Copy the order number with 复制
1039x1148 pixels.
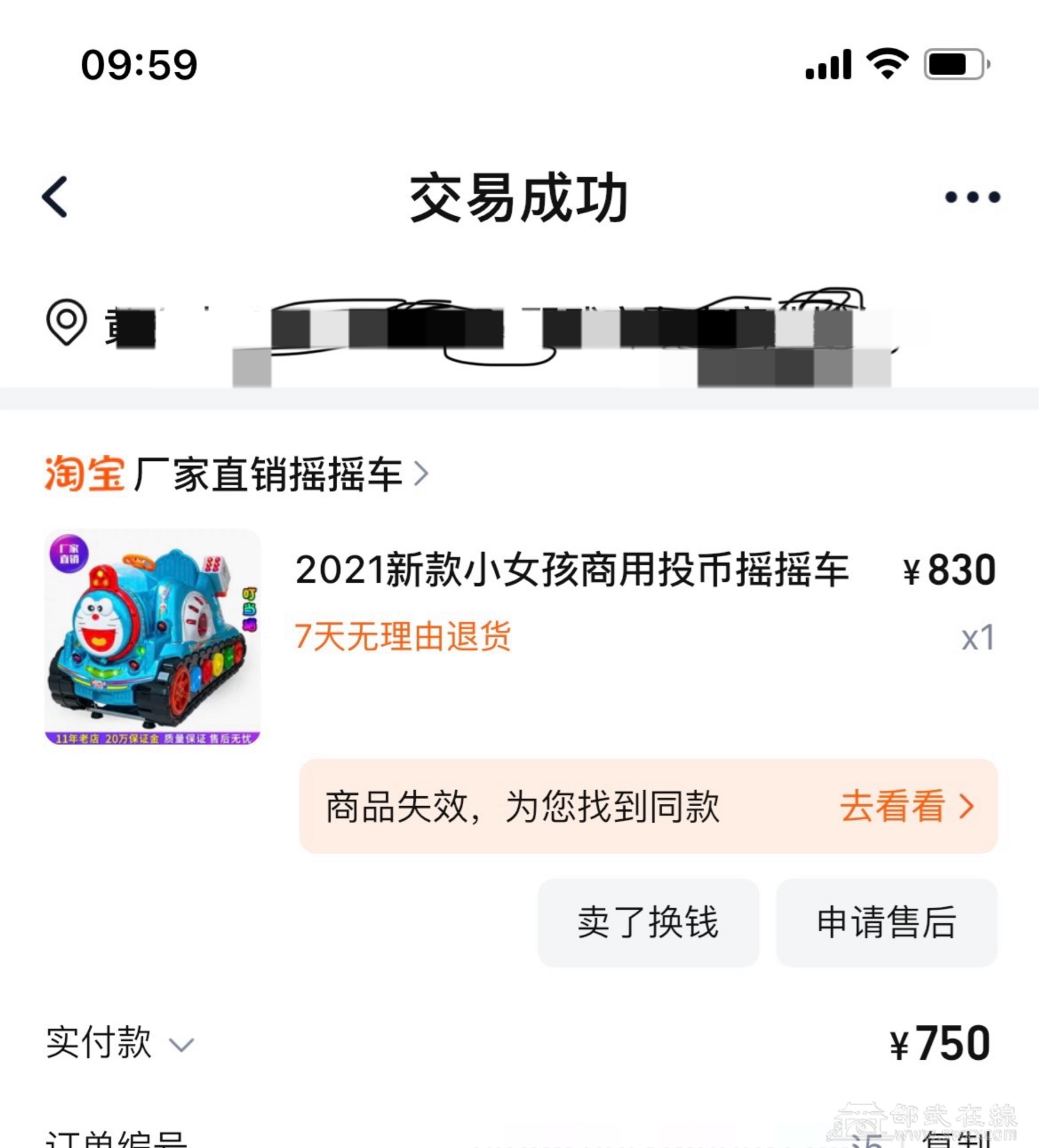pyautogui.click(x=955, y=1141)
